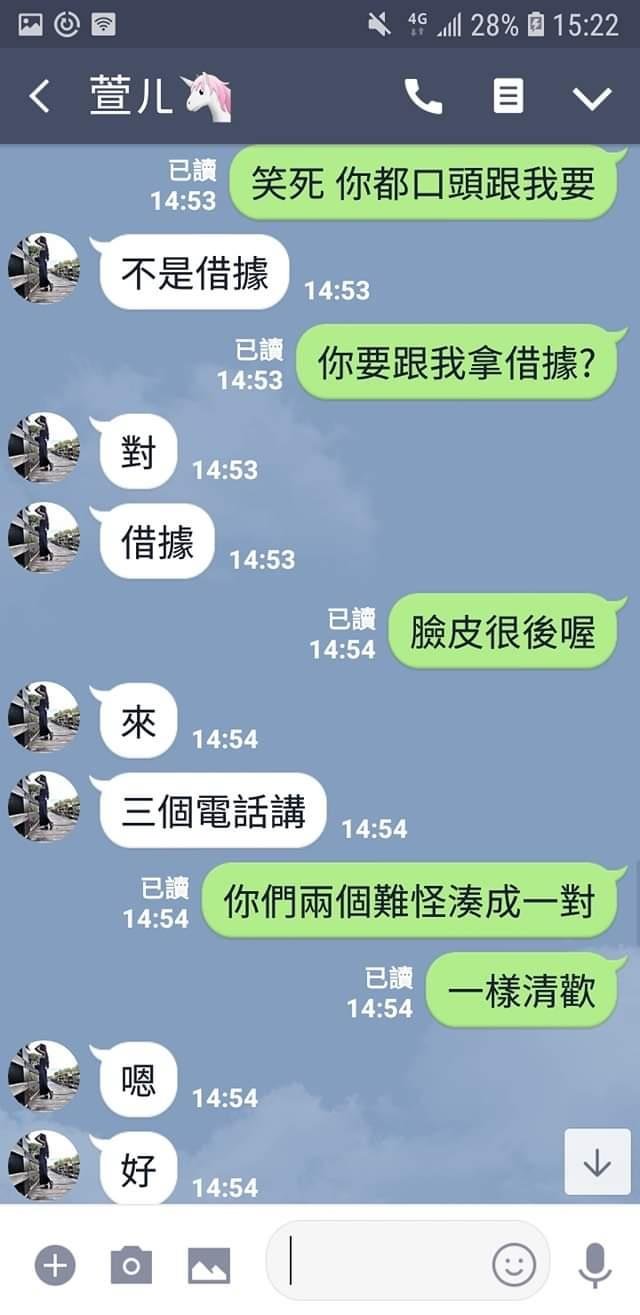Open the plus attachment menu

[55, 1266]
